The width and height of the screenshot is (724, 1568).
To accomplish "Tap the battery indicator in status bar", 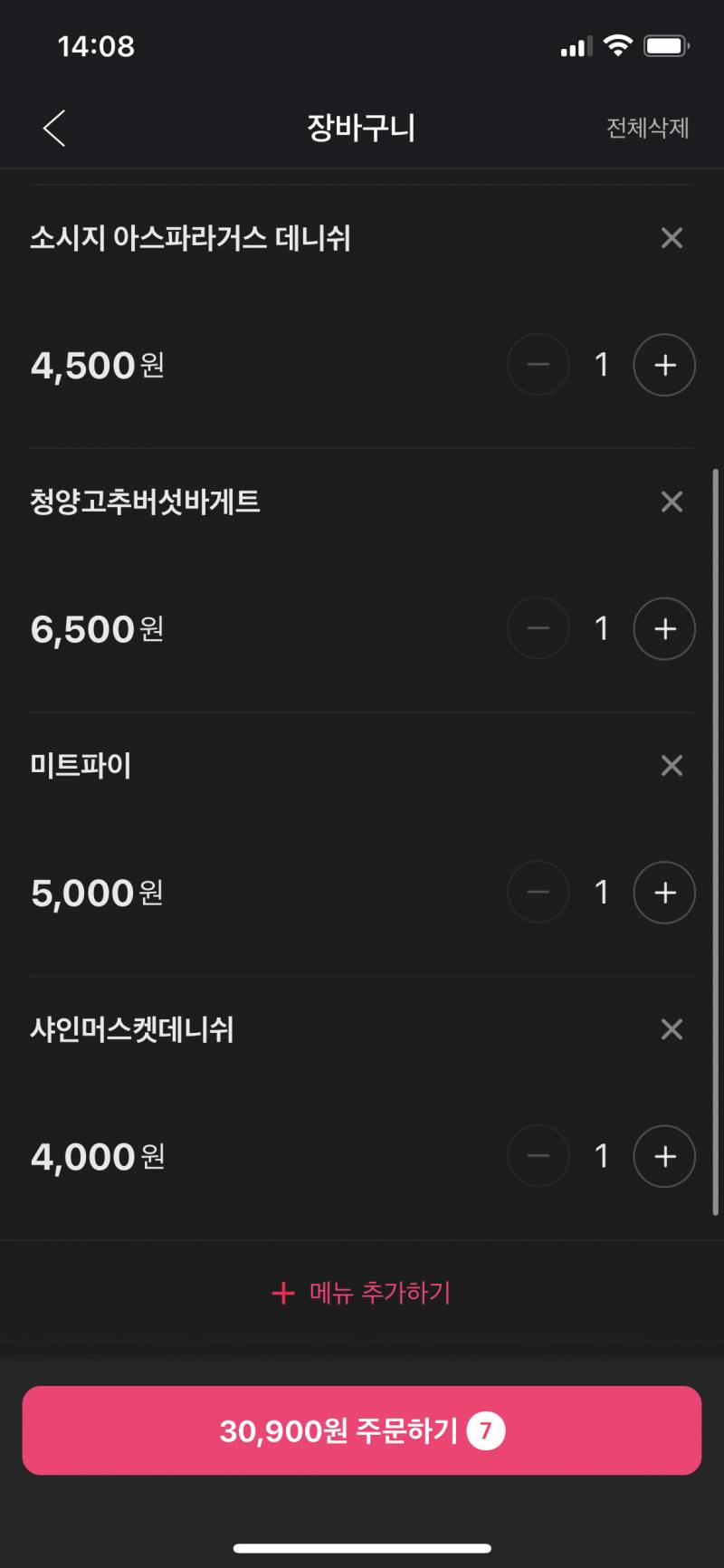I will coord(666,46).
